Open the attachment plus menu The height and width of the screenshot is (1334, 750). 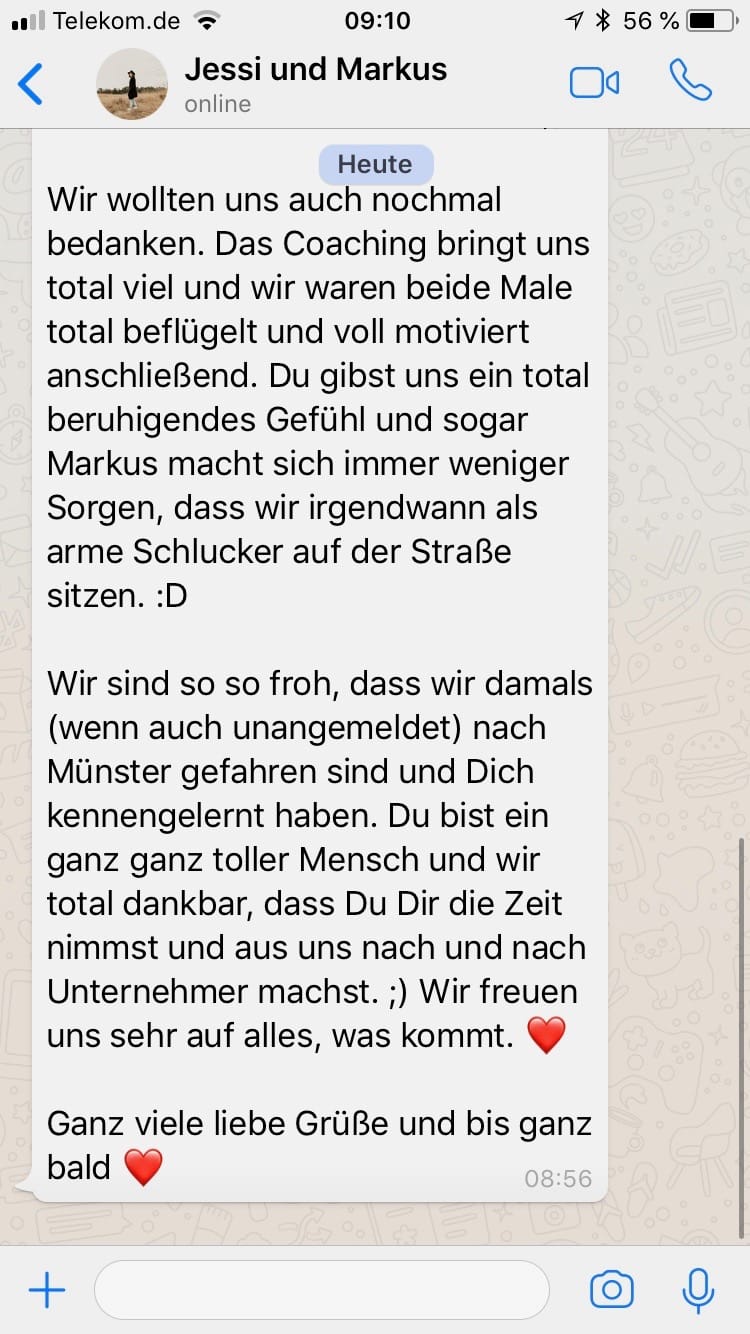click(x=47, y=1290)
